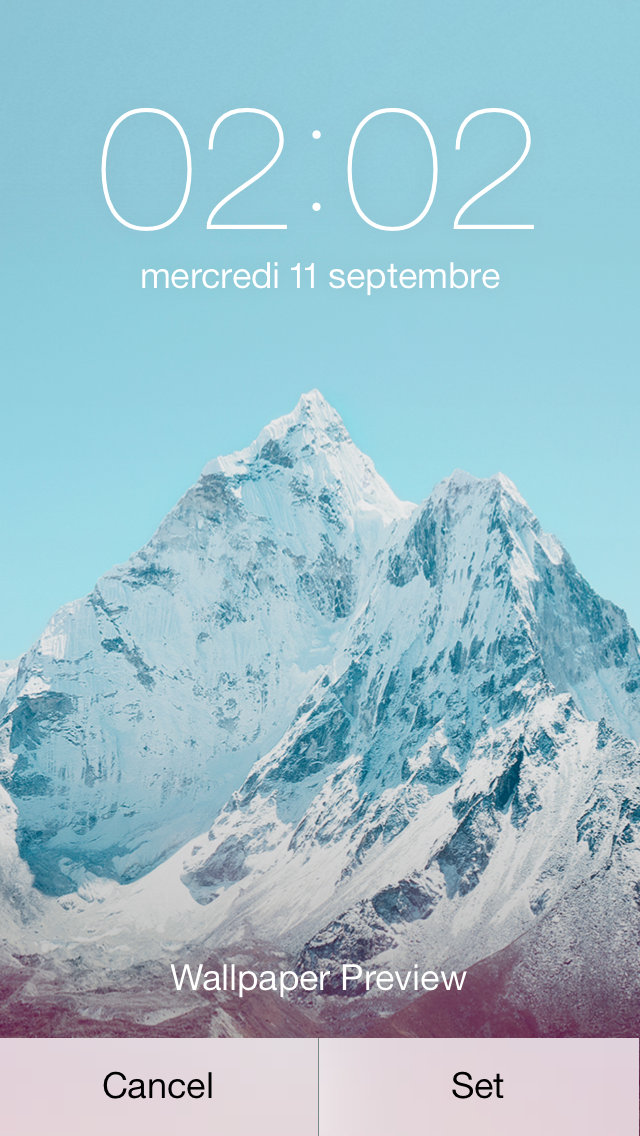Cancel the wallpaper preview

159,1087
